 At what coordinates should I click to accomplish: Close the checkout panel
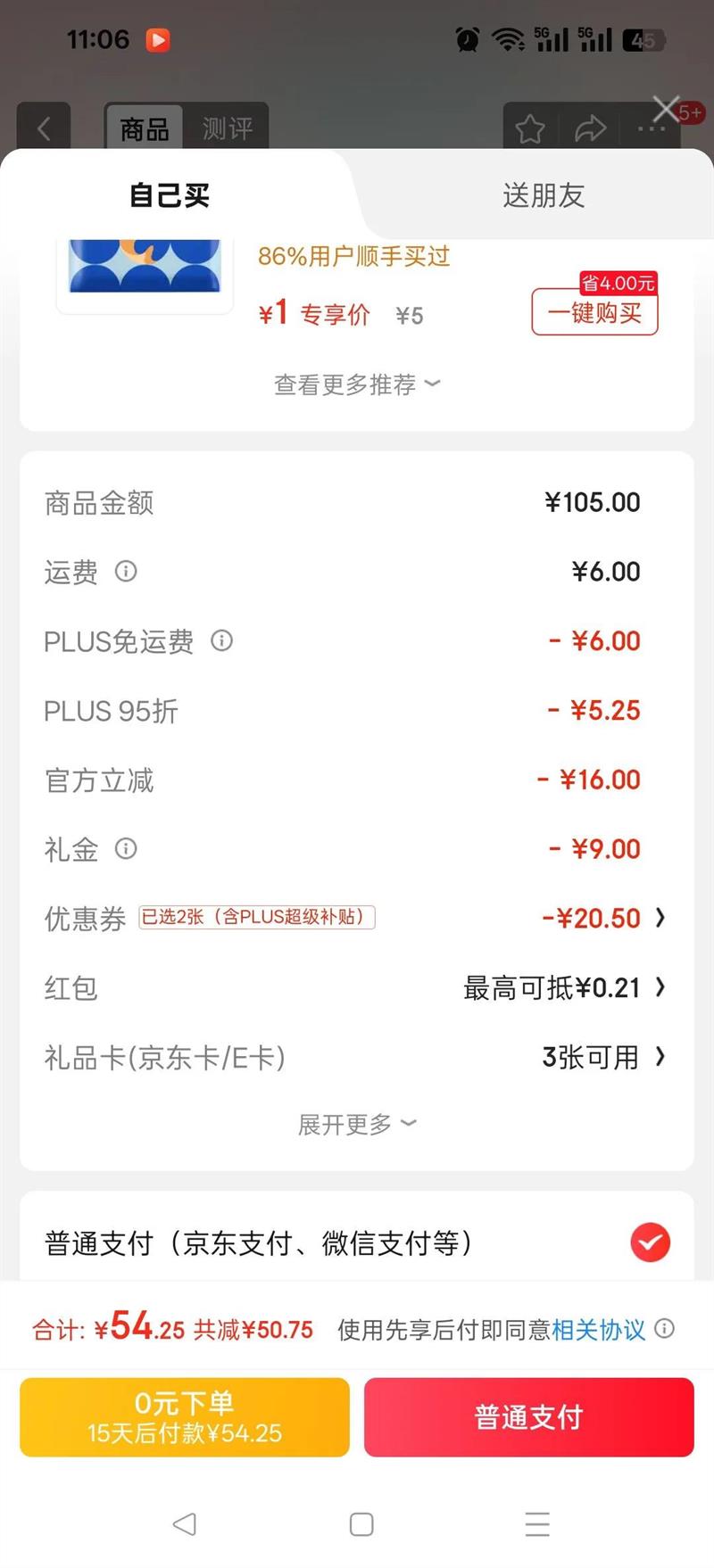pos(666,110)
